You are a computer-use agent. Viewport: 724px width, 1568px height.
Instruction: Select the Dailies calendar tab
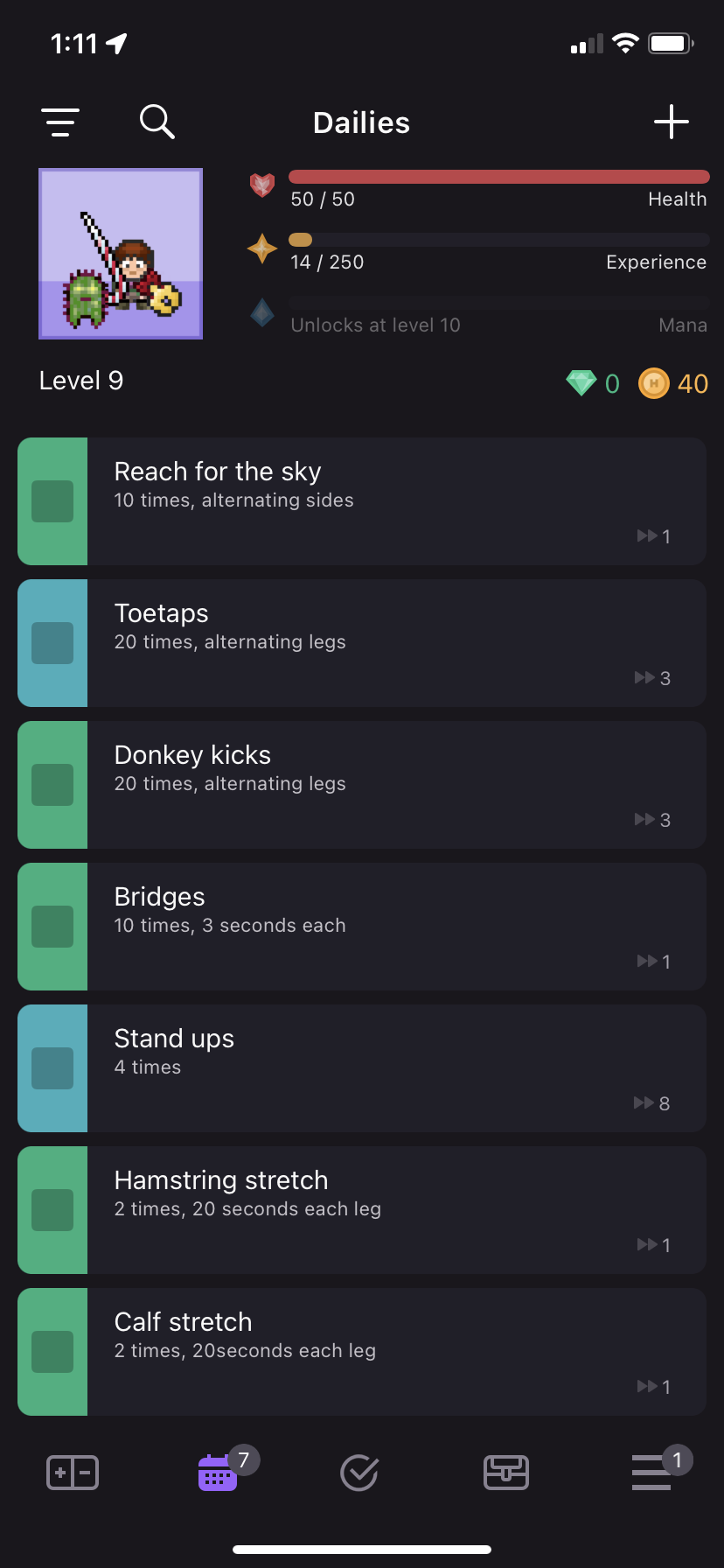click(218, 1473)
